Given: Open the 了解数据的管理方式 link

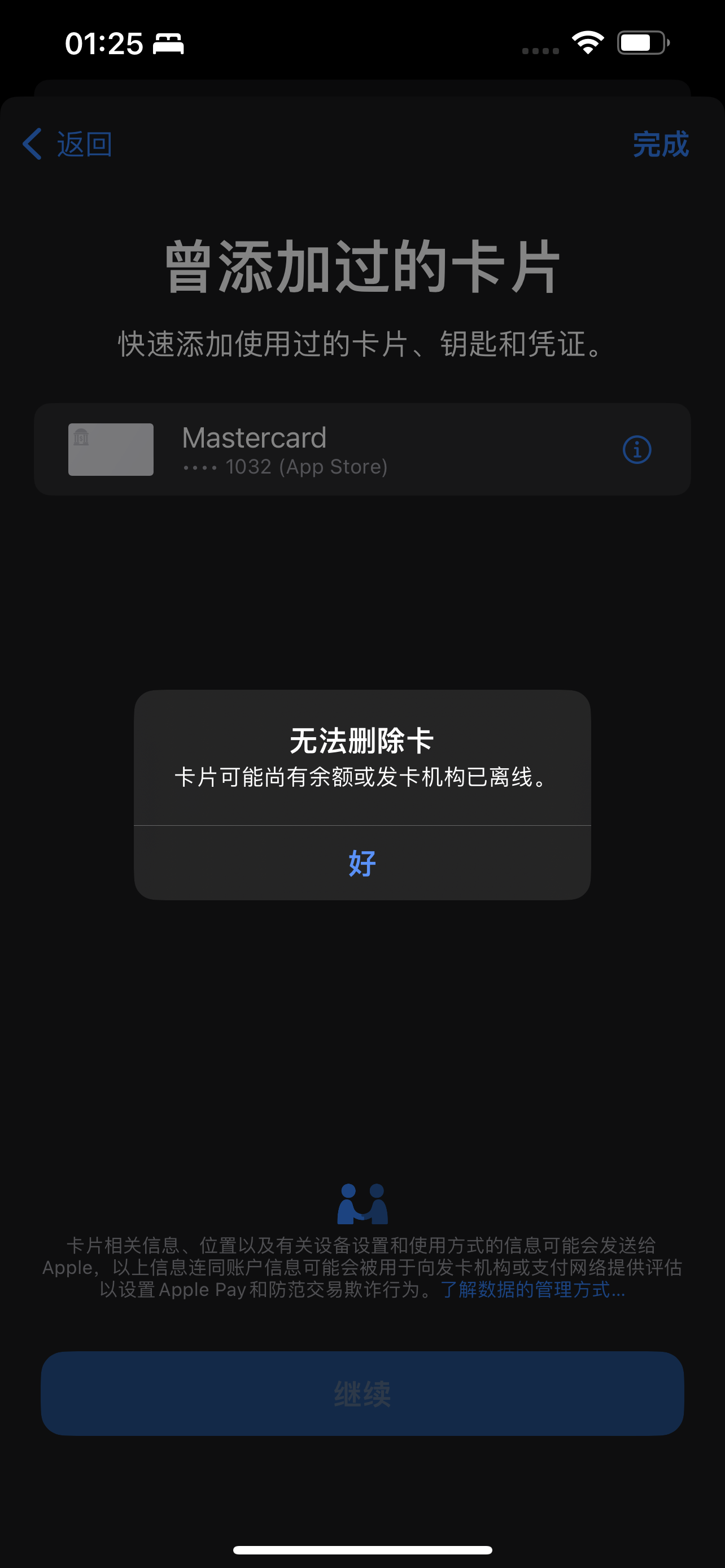Looking at the screenshot, I should [532, 1289].
